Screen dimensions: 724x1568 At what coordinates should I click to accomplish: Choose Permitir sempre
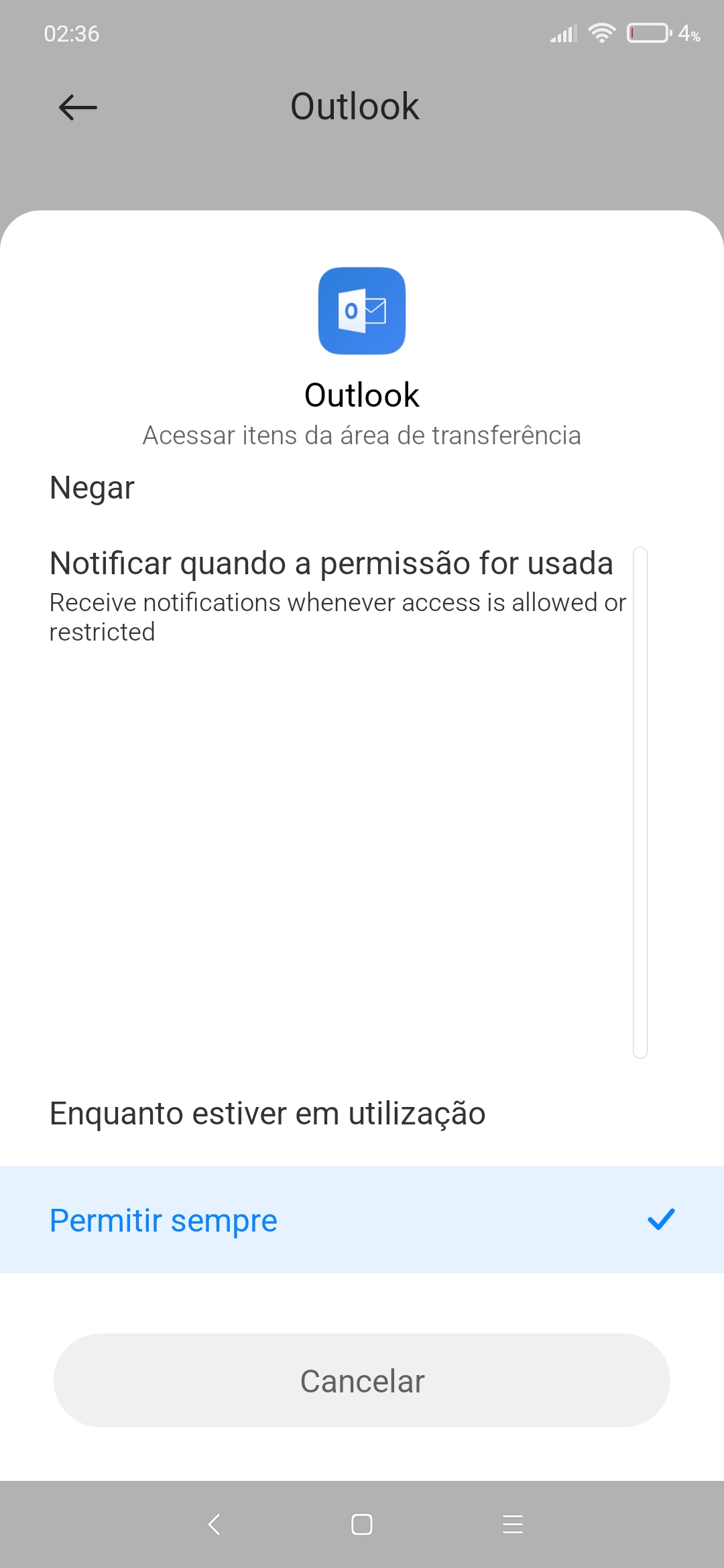point(362,1220)
